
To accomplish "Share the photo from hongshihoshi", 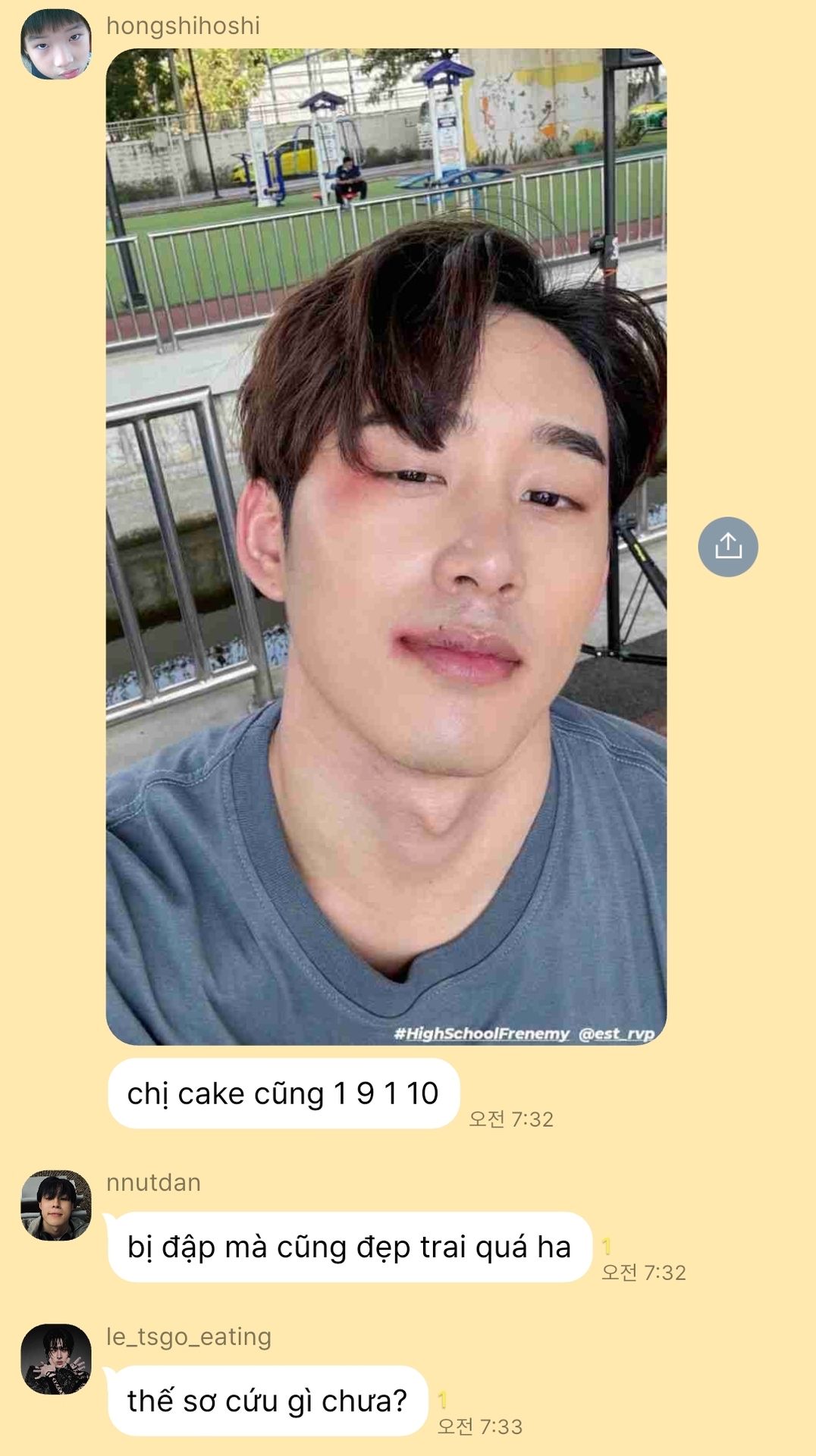I will [727, 547].
